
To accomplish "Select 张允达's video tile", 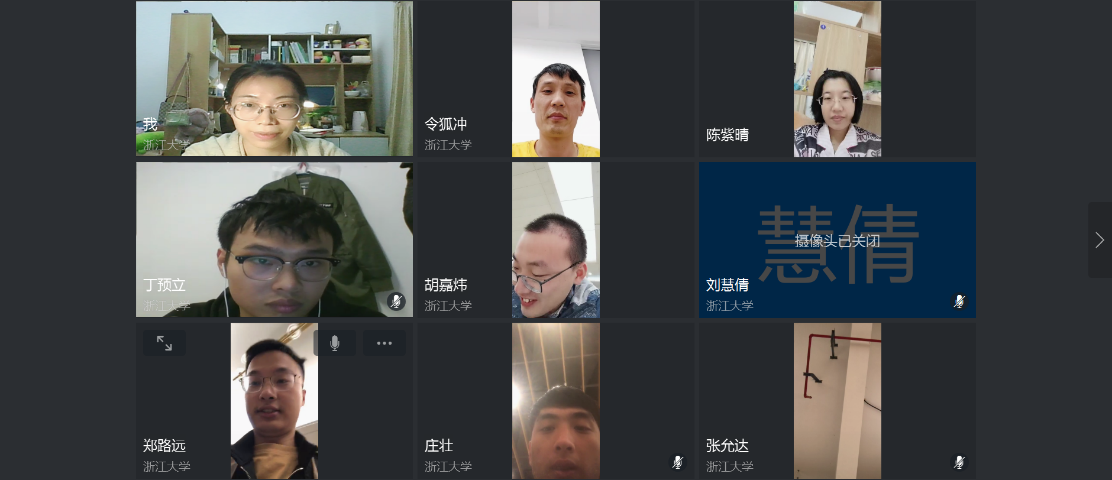I will coord(837,400).
